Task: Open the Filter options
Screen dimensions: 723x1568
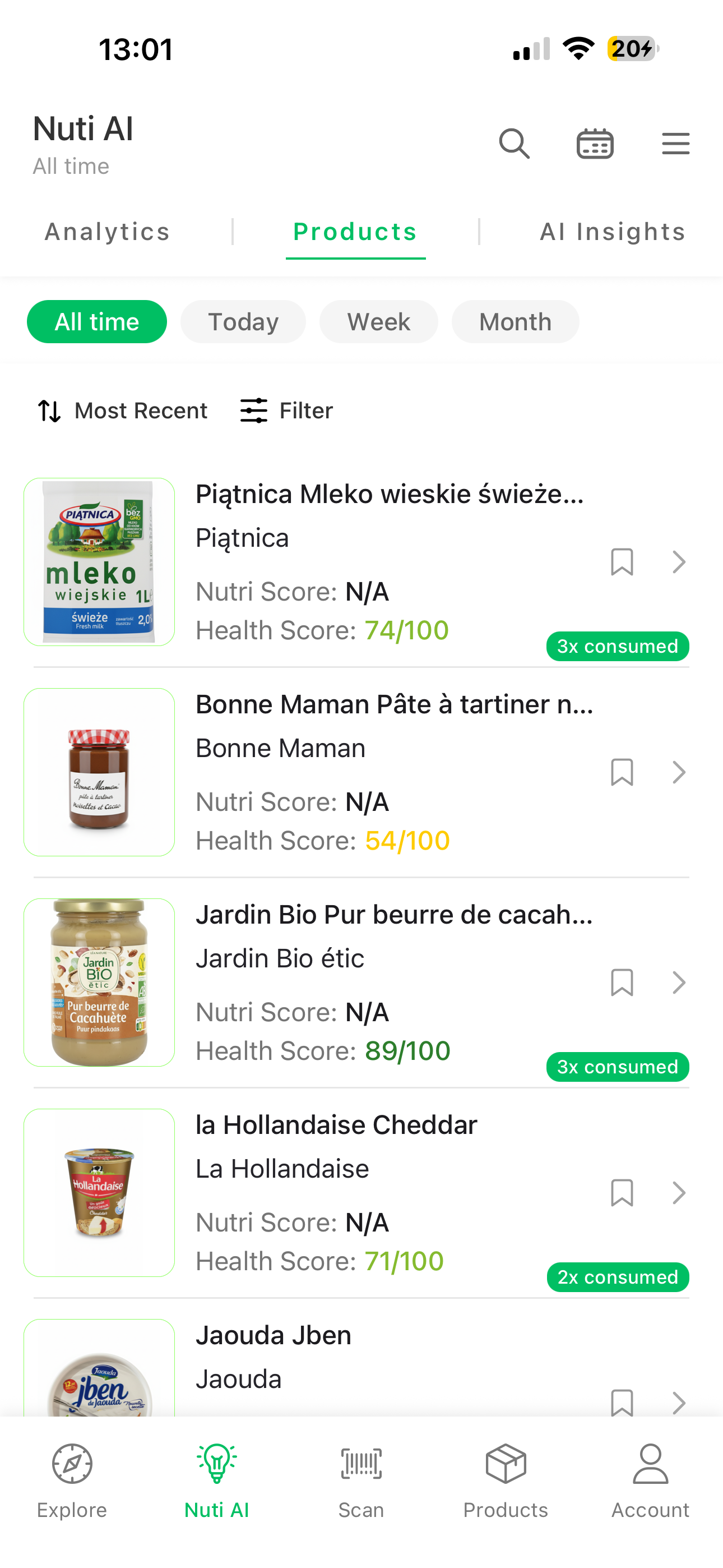Action: (286, 411)
